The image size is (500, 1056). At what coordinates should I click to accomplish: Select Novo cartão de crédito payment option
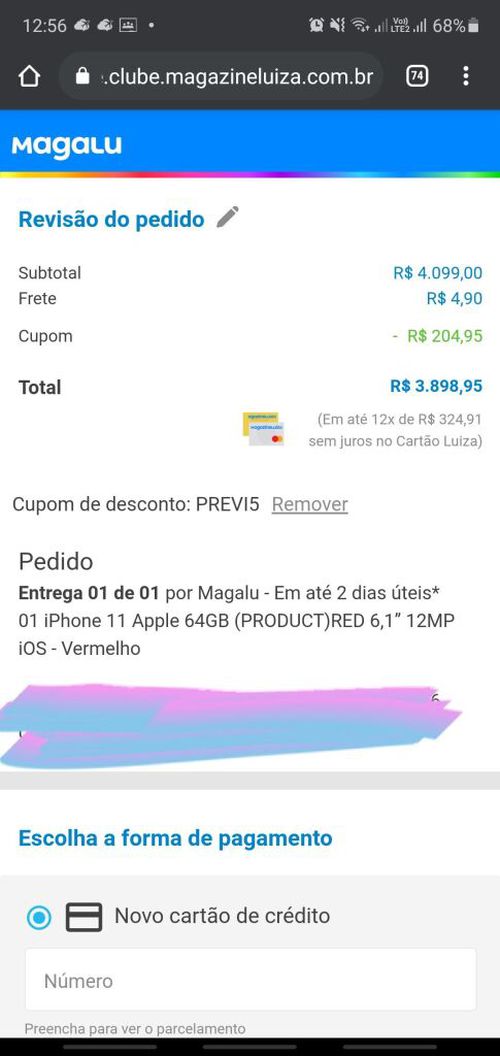tap(39, 917)
